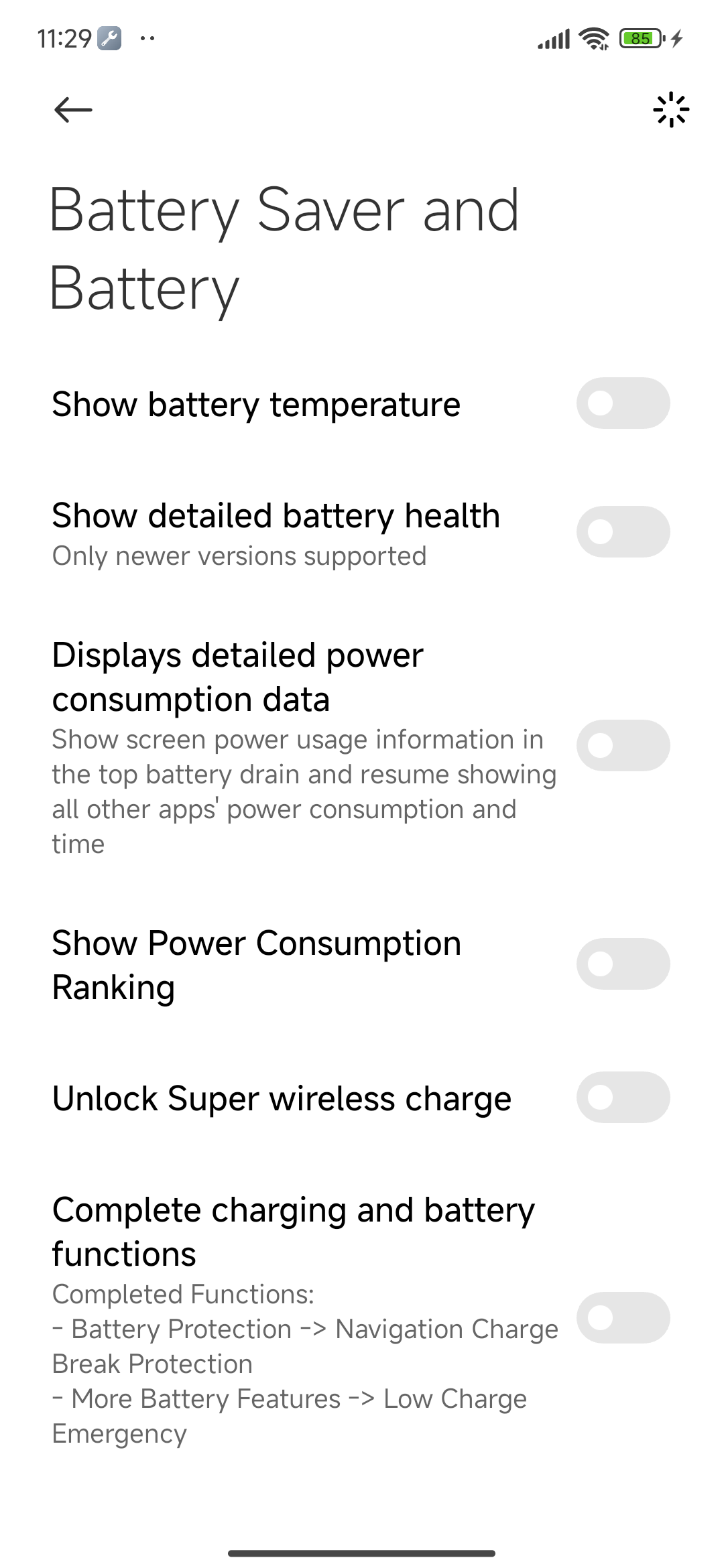Viewport: 724px width, 1568px height.
Task: Tap the spinner icon at top right
Action: click(670, 110)
